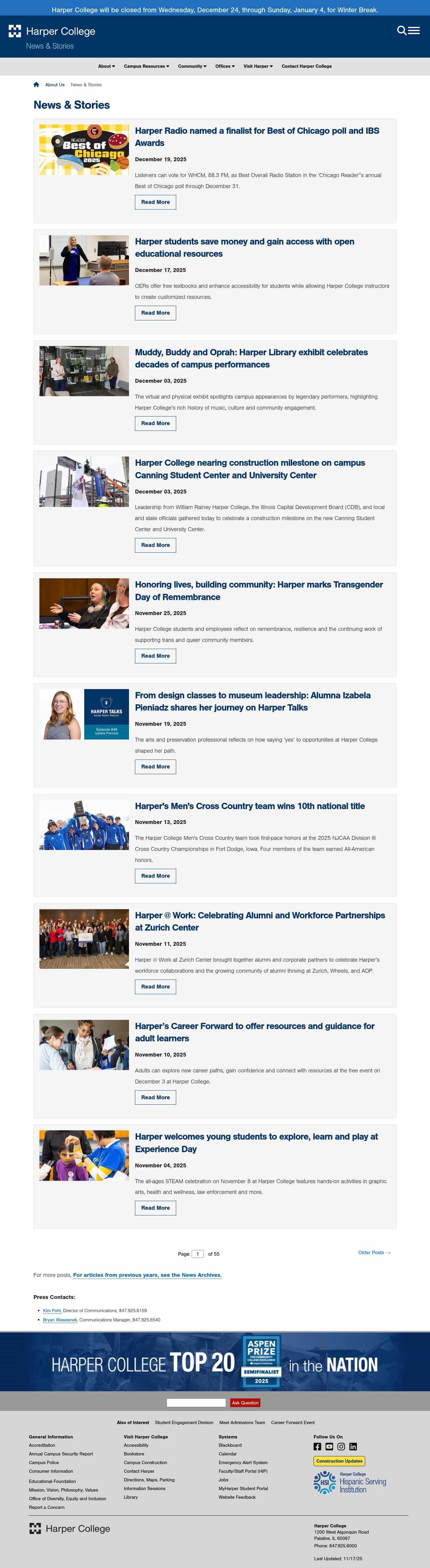Read more about Experience Day
This screenshot has height=1568, width=430.
155,1208
